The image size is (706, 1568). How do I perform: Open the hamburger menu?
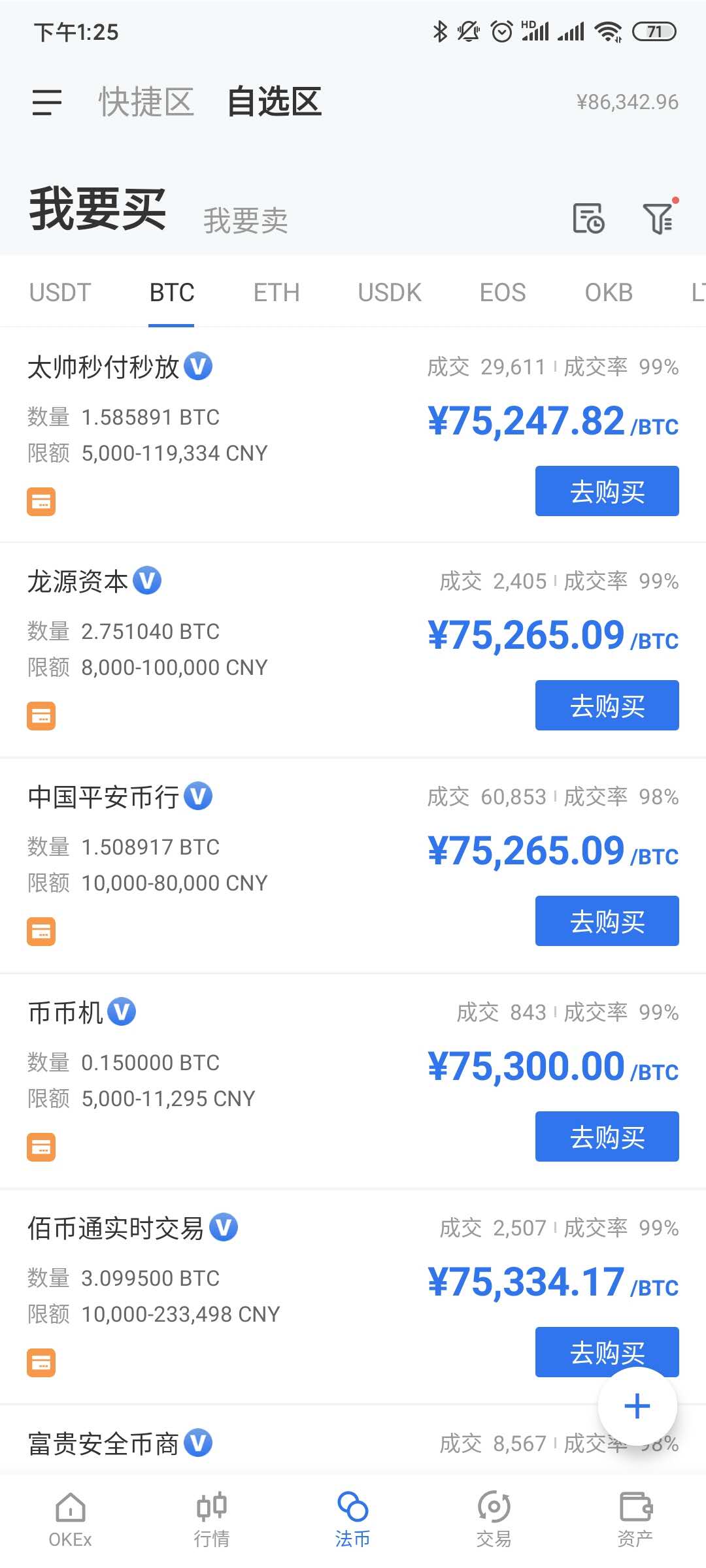(x=47, y=103)
